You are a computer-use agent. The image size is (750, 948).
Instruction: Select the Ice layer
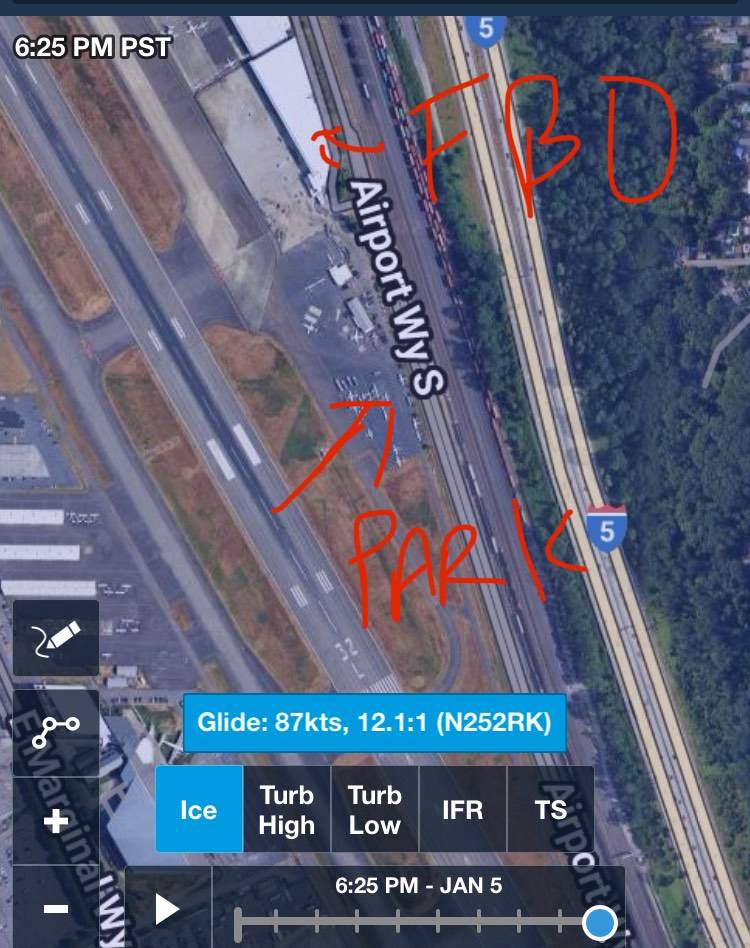198,809
